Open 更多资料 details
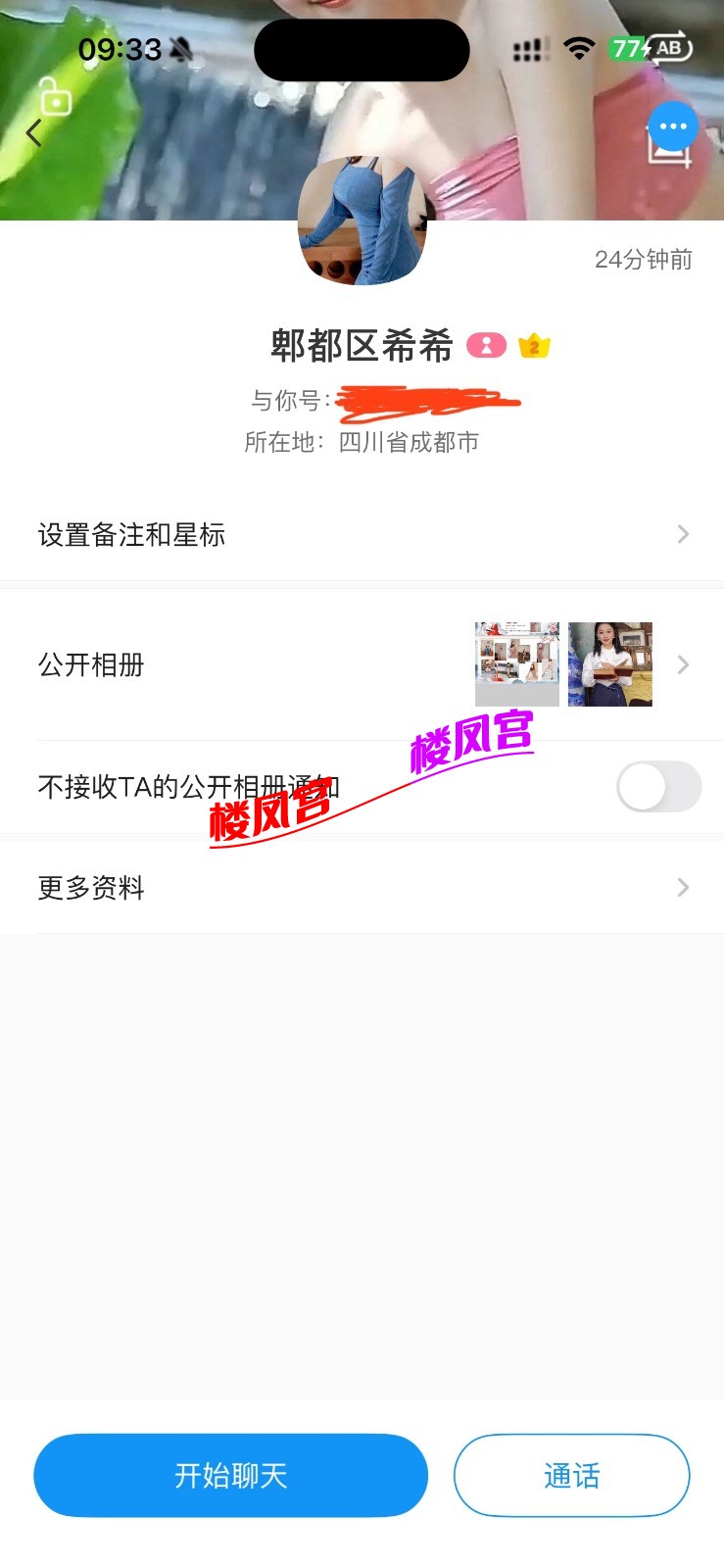This screenshot has height=1568, width=724. coord(362,888)
